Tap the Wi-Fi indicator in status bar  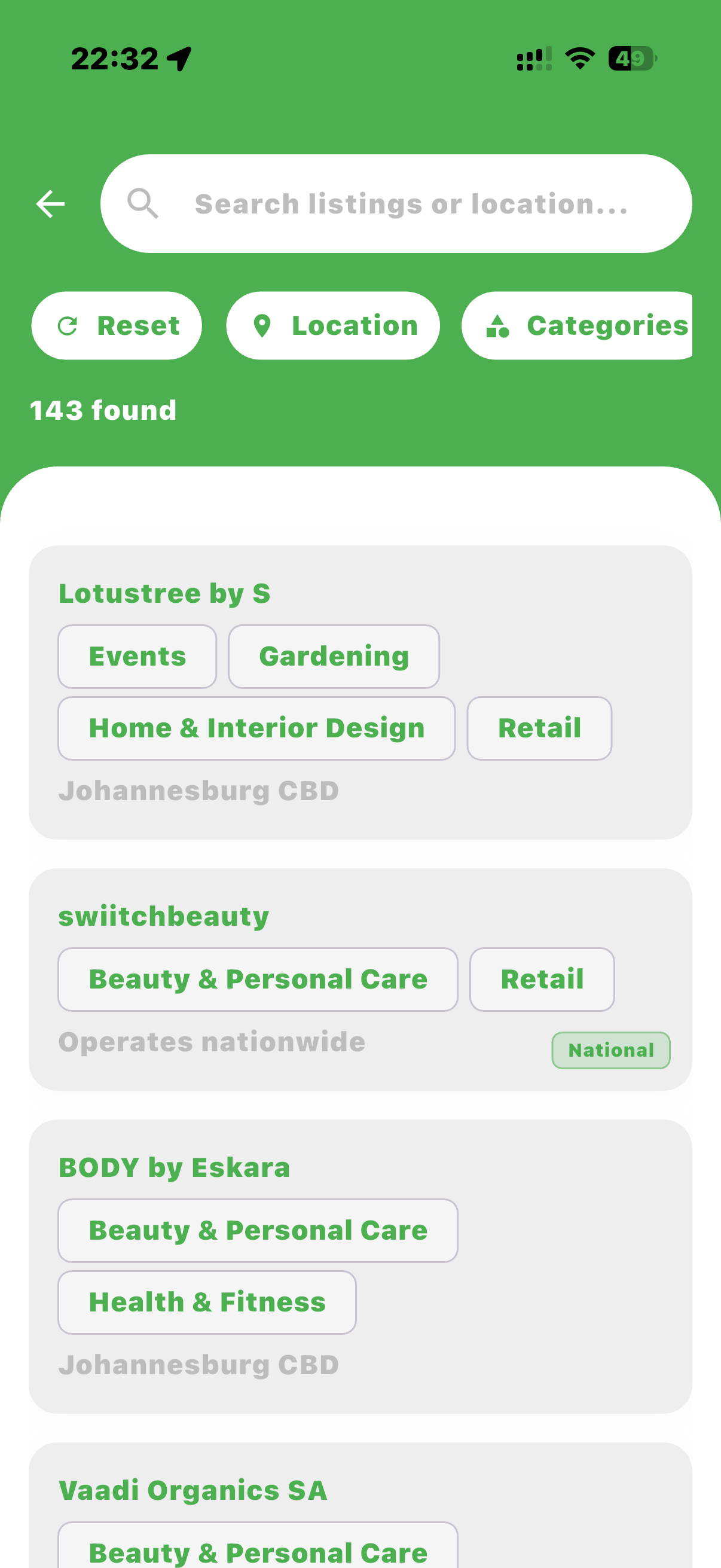pyautogui.click(x=579, y=57)
